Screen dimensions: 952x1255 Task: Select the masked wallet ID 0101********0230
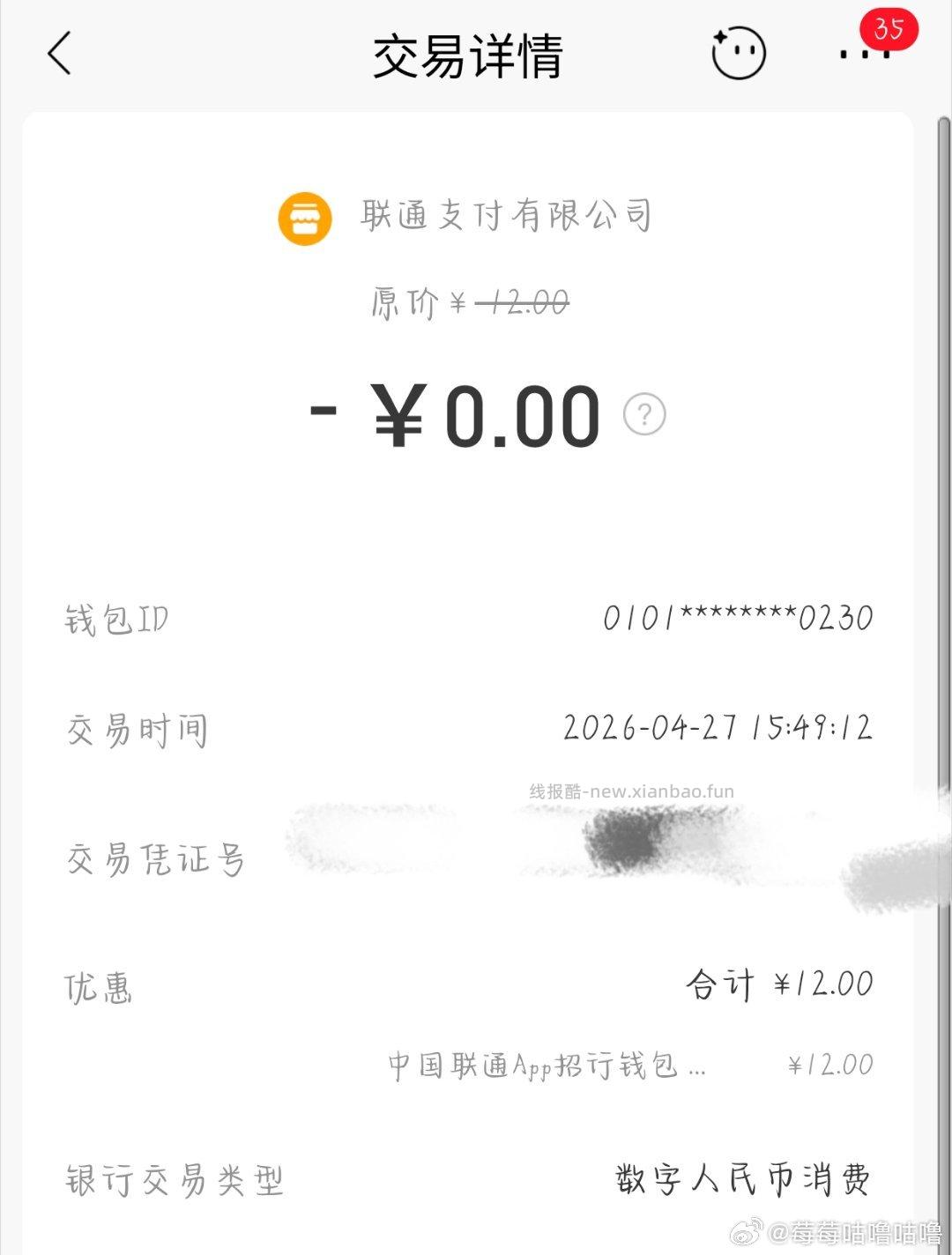click(739, 617)
